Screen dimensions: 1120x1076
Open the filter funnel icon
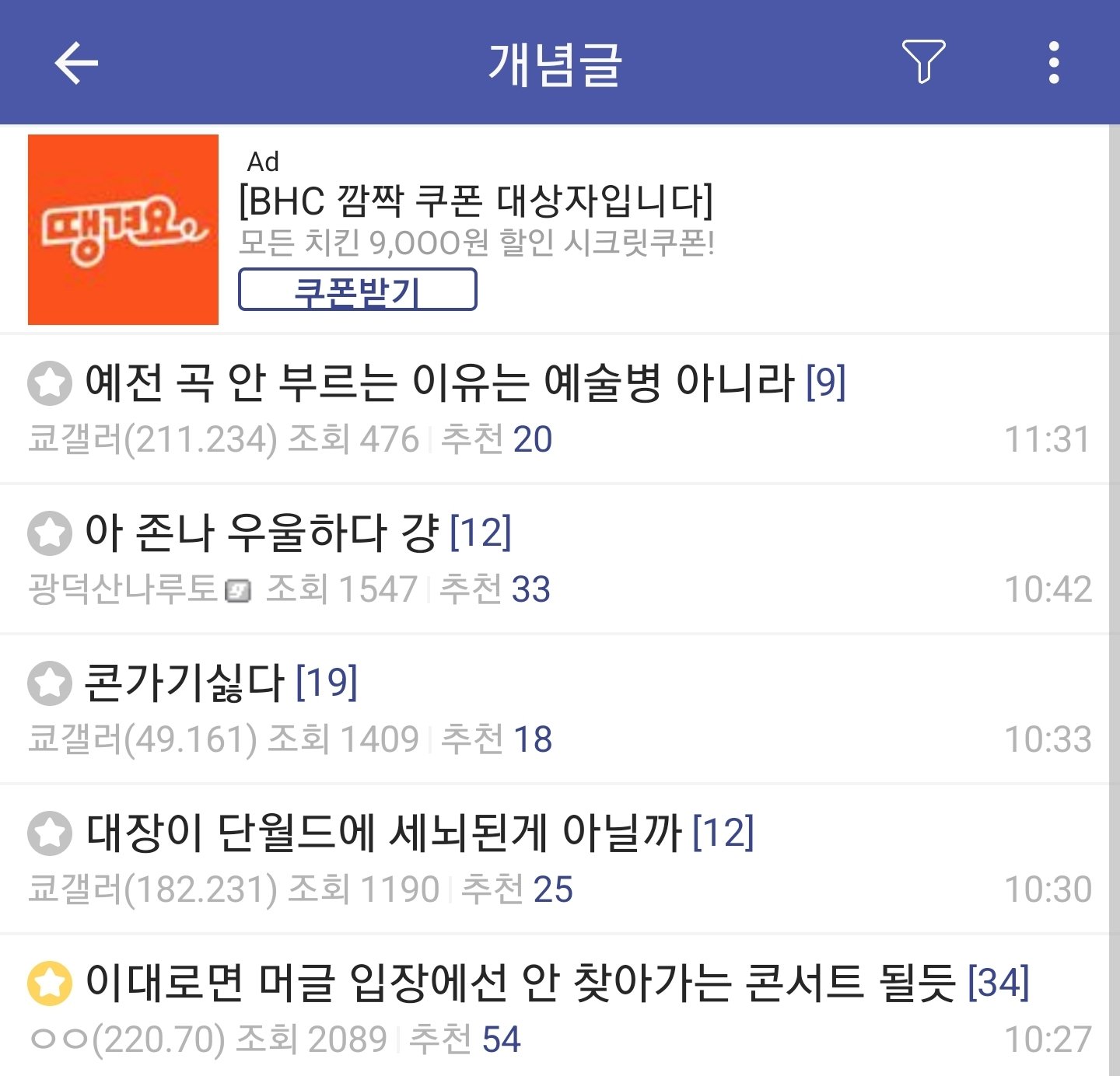coord(923,61)
